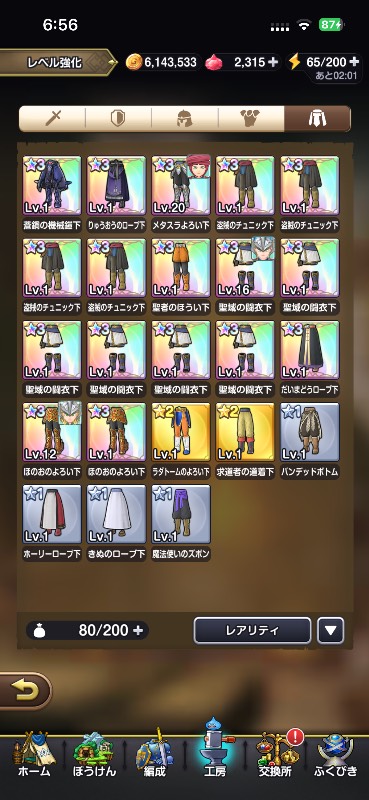Image resolution: width=369 pixels, height=800 pixels.
Task: Refill stamina with the plus beside 65/200
Action: [355, 62]
